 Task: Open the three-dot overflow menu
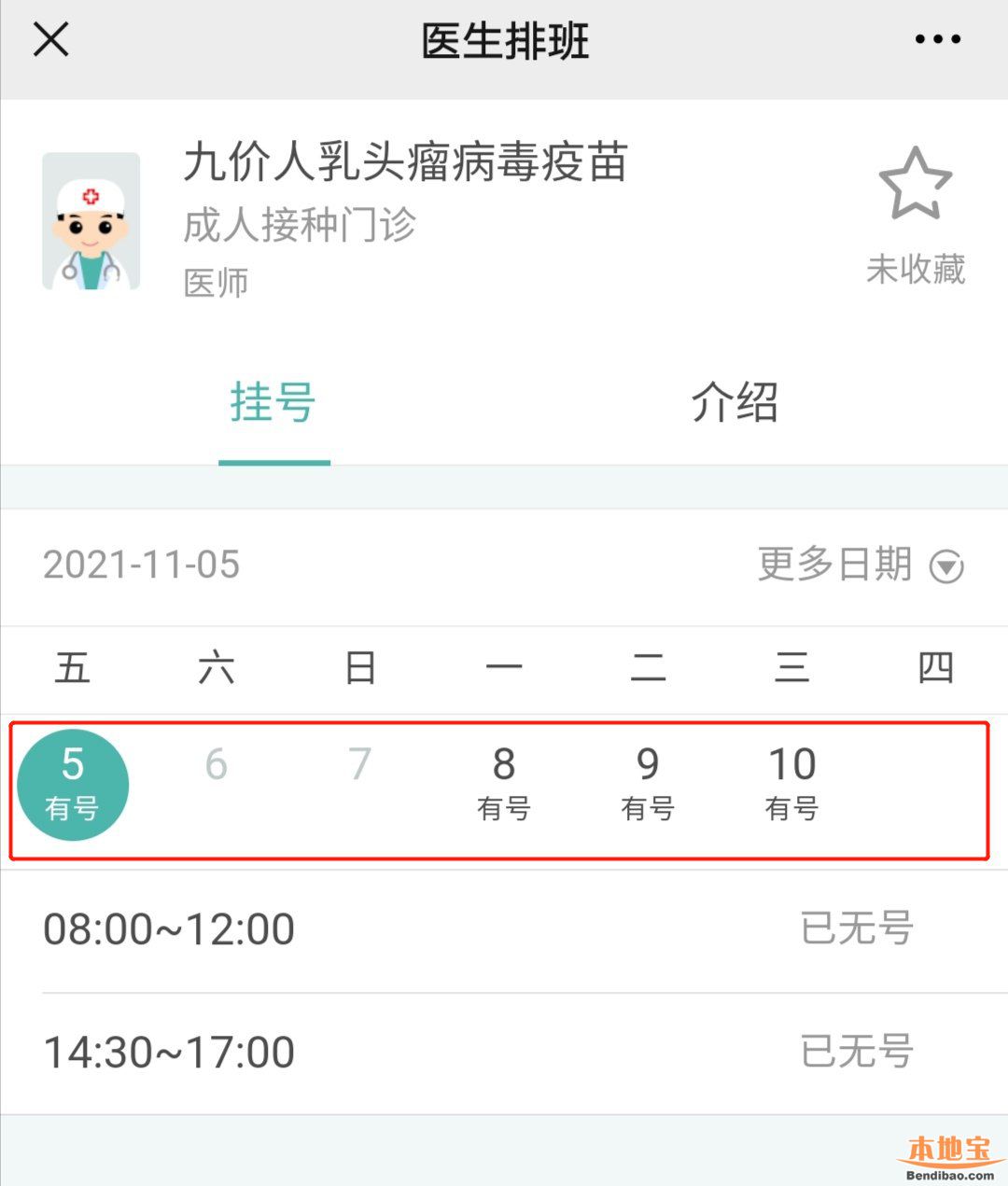[937, 40]
